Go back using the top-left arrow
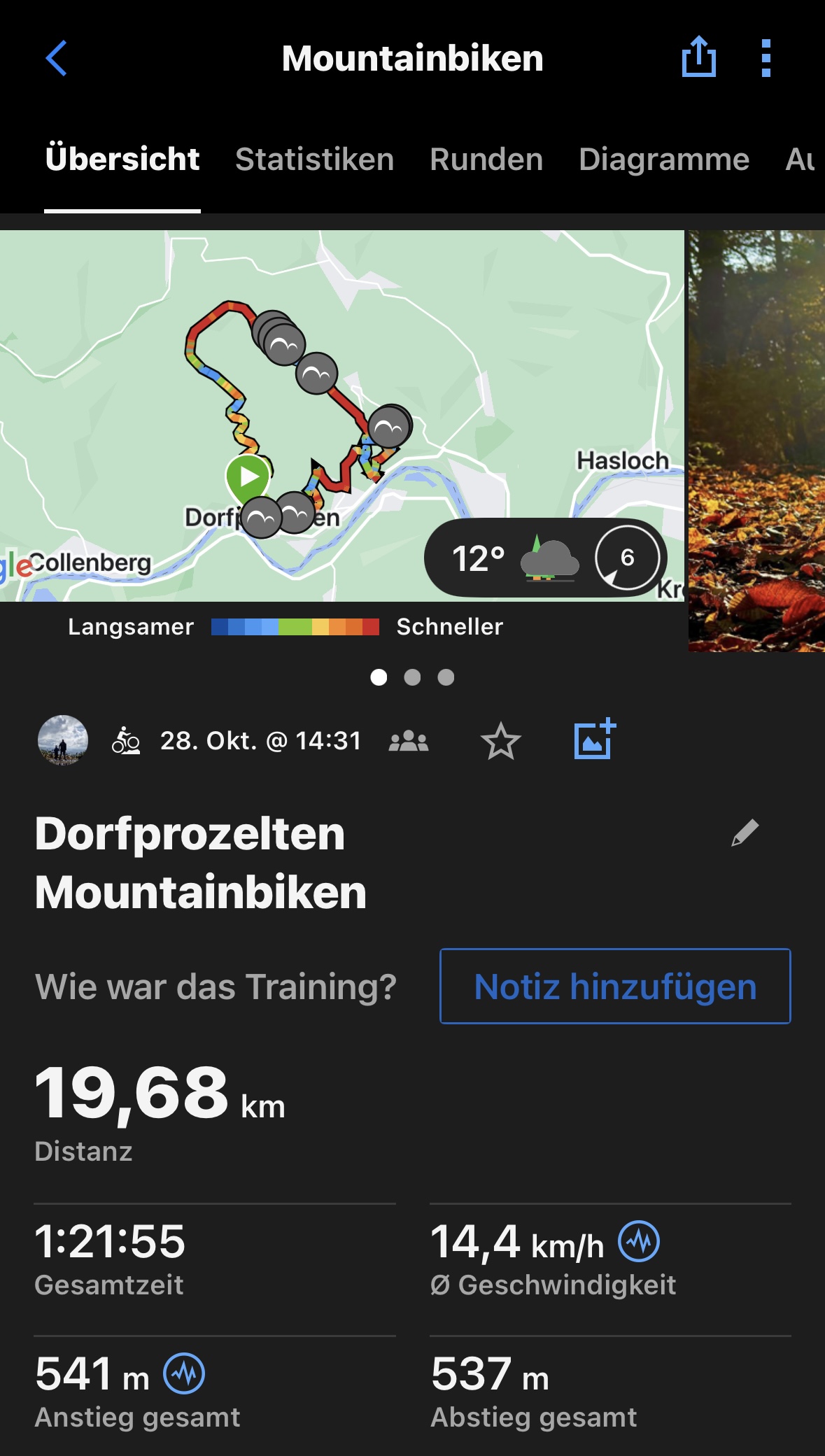The width and height of the screenshot is (825, 1456). coord(56,58)
